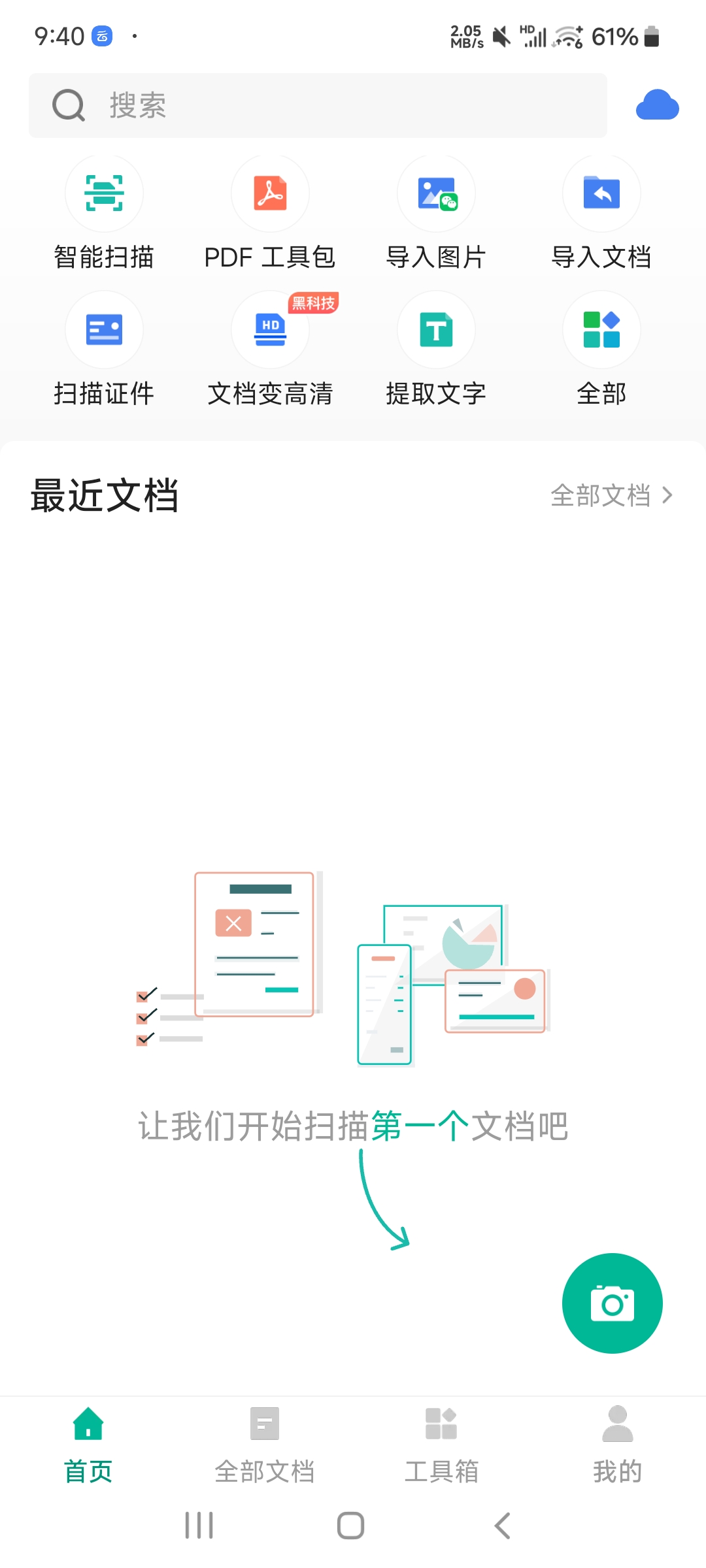Screen dimensions: 706x1568
Task: Start 智能扫描 smart scan
Action: click(104, 214)
